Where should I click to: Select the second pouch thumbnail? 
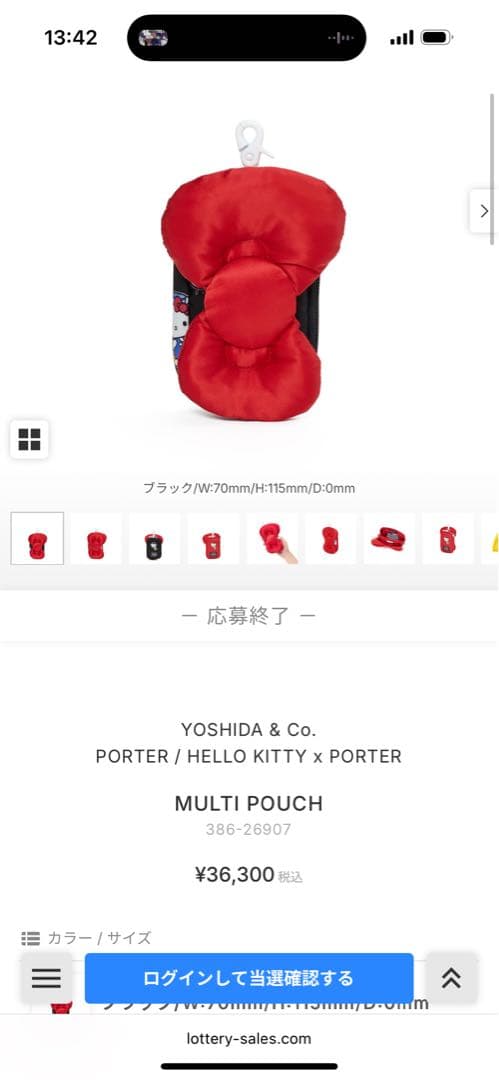coord(96,539)
